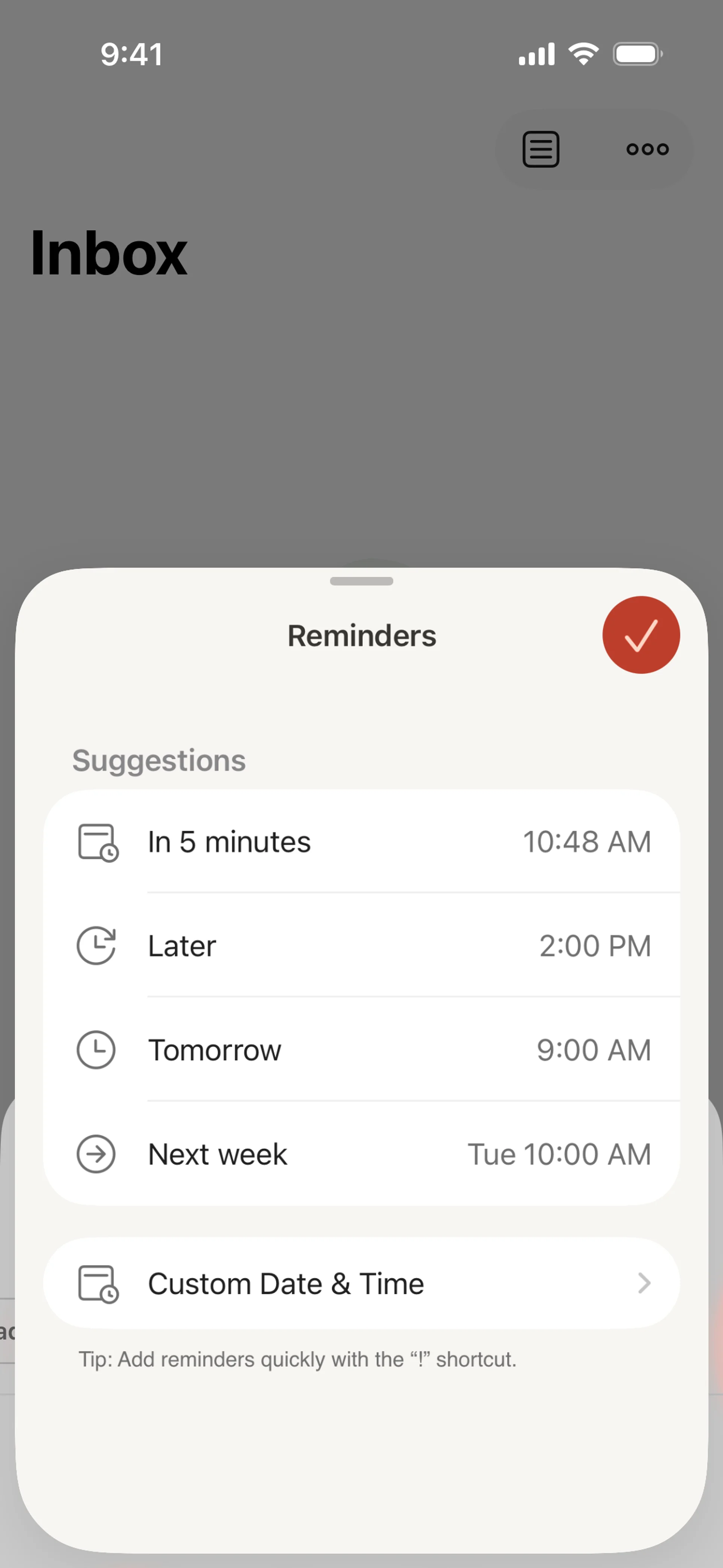The image size is (723, 1568).
Task: Open Custom Date & Time picker
Action: pyautogui.click(x=361, y=1283)
